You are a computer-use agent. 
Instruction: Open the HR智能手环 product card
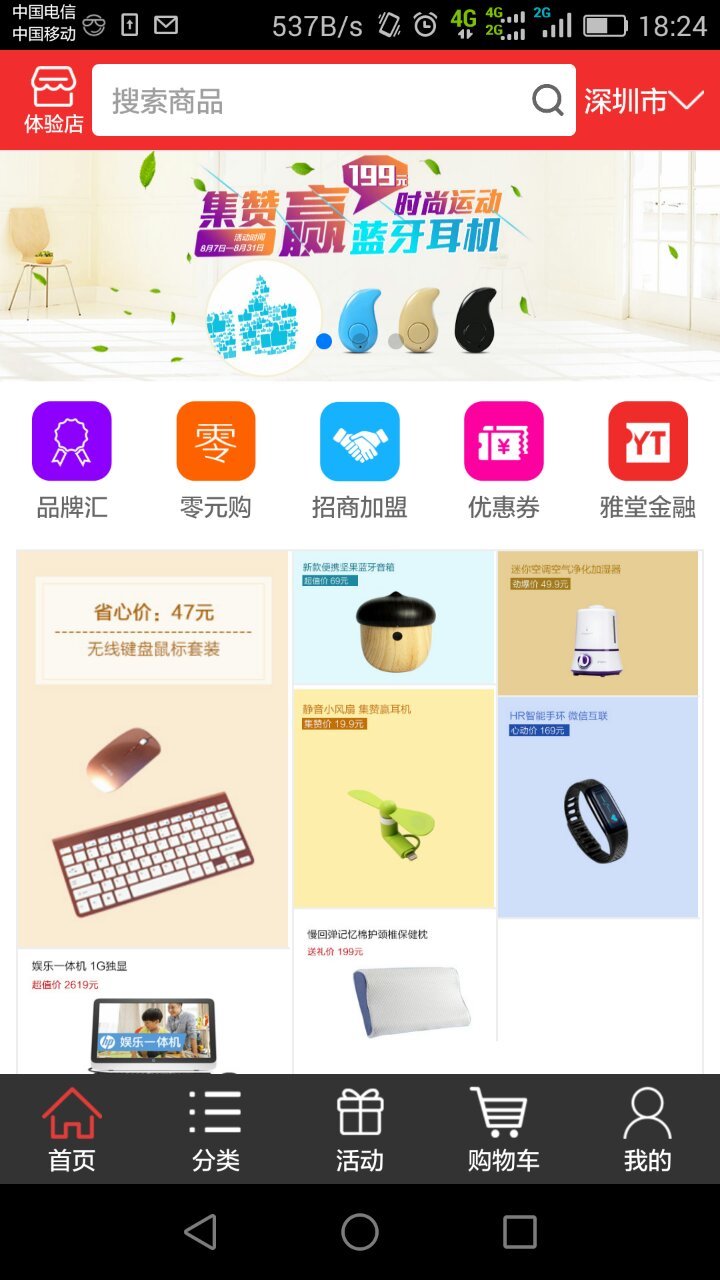[598, 807]
